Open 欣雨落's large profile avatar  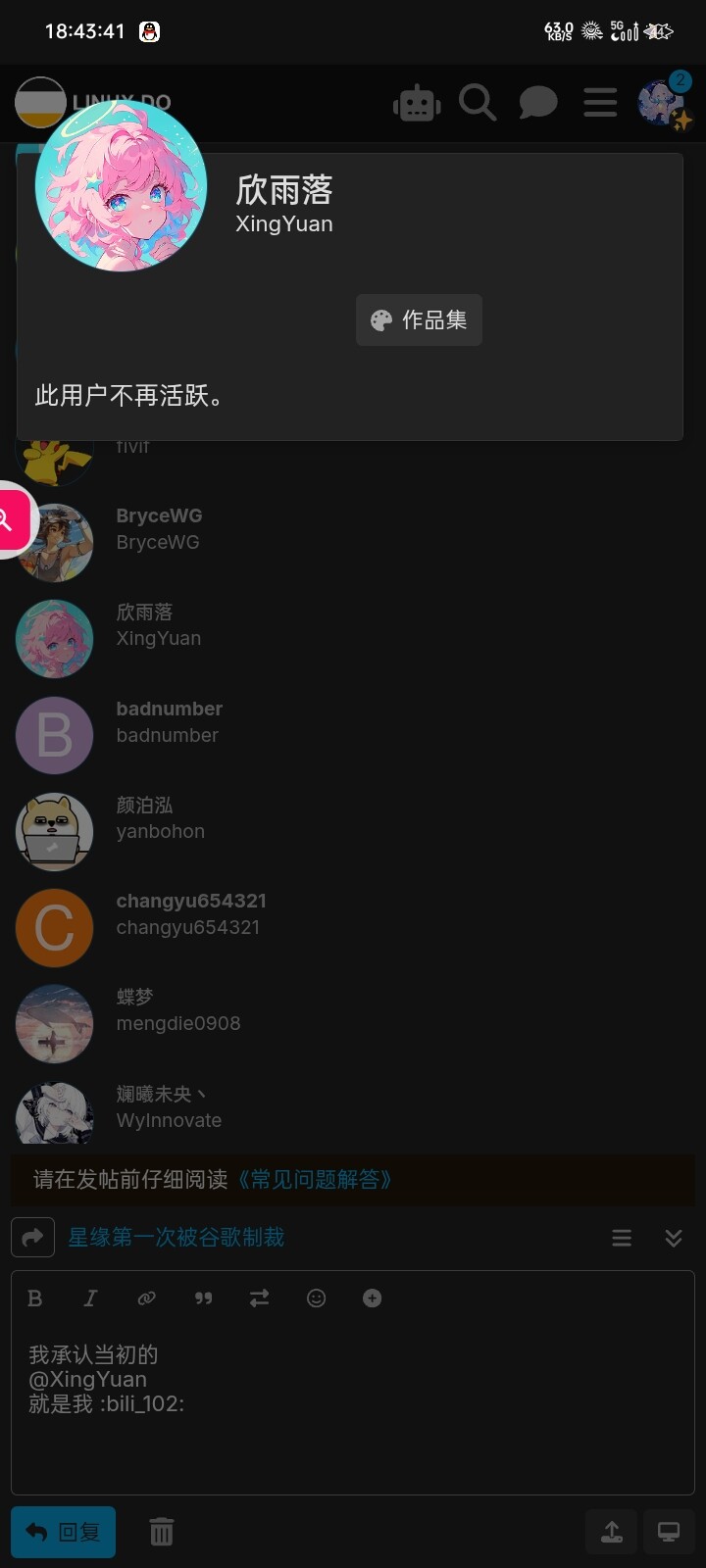(x=121, y=186)
